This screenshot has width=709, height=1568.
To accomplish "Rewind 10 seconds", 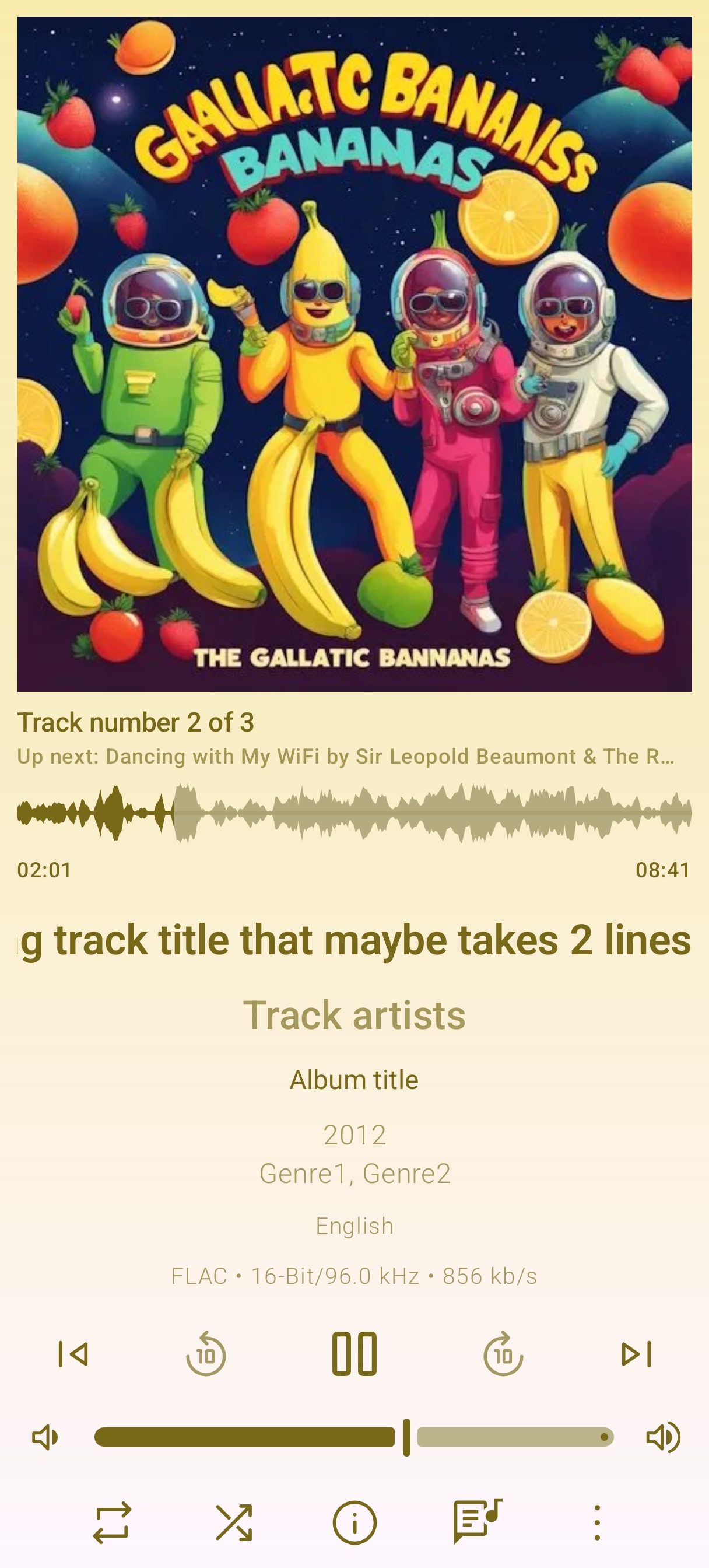I will click(206, 1354).
